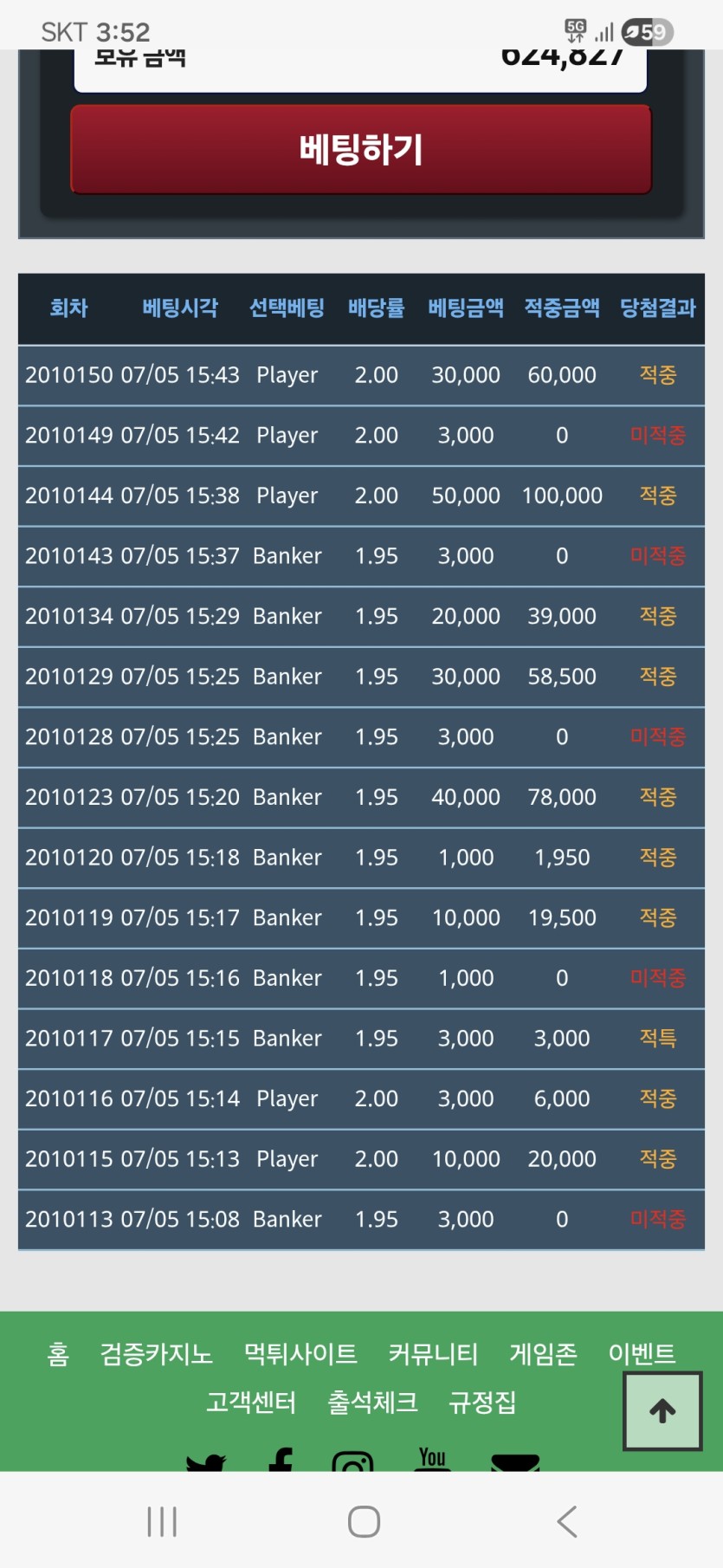Open the Facebook icon in footer
The height and width of the screenshot is (1568, 723).
click(x=281, y=1460)
